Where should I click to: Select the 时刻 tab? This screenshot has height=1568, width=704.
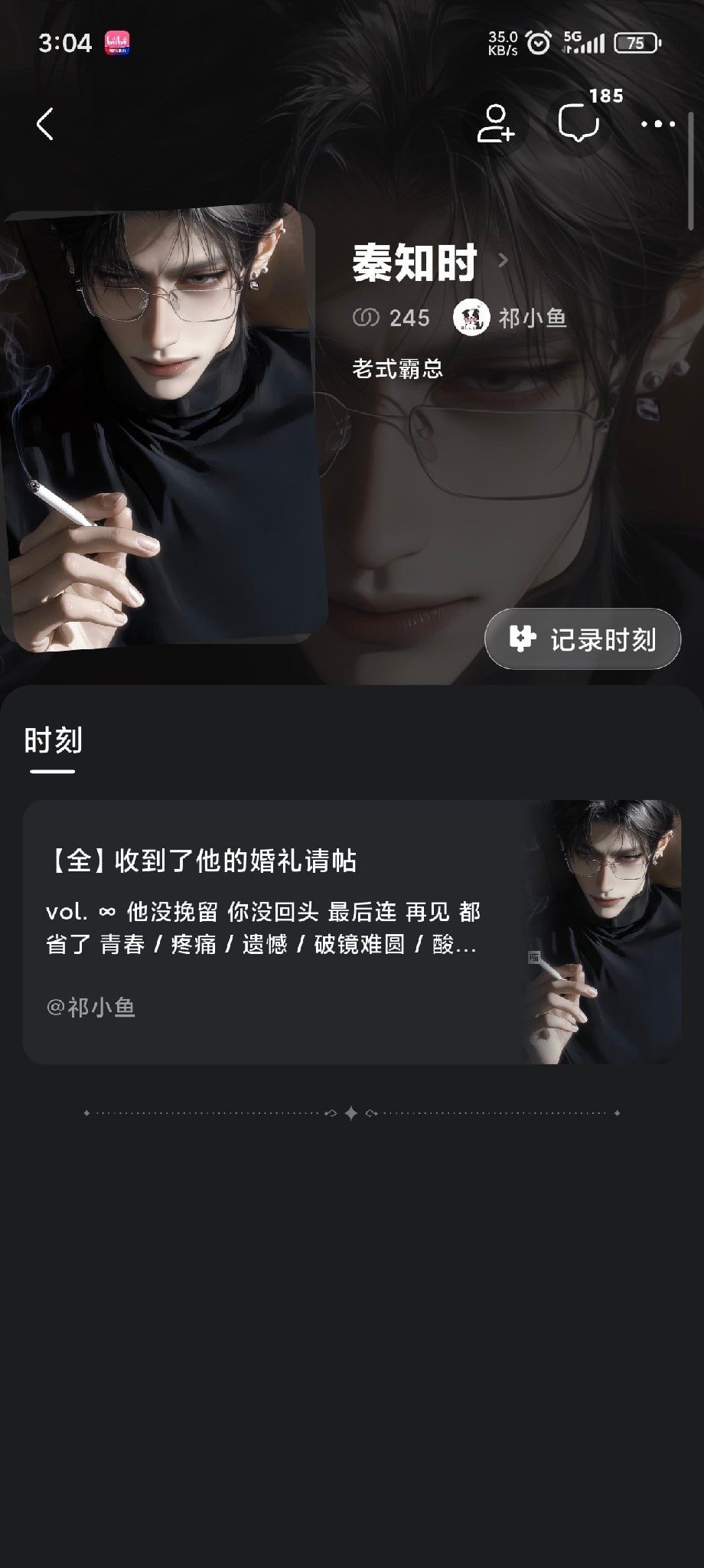(53, 740)
